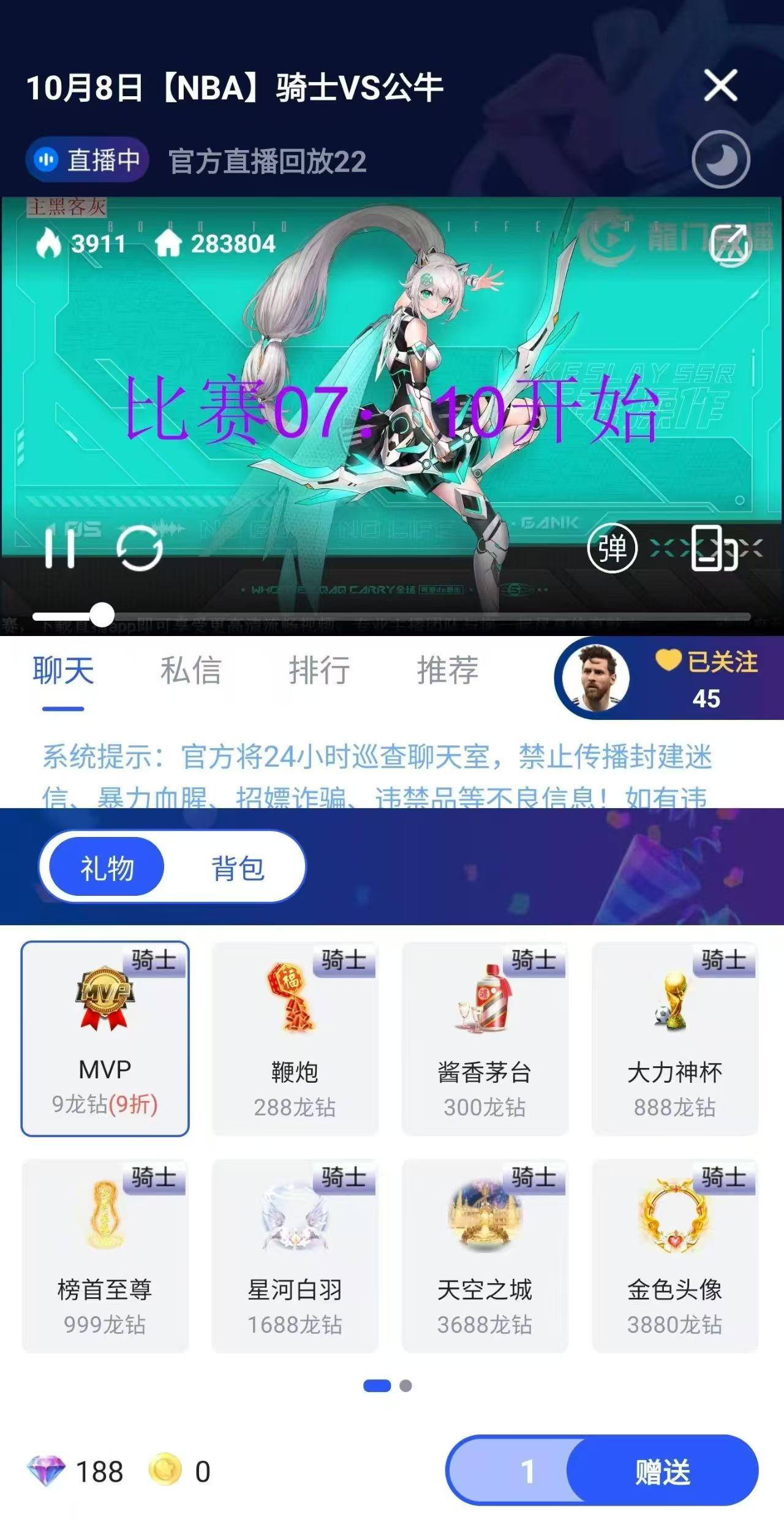
Task: Rotate video to fullscreen orientation
Action: (x=714, y=548)
